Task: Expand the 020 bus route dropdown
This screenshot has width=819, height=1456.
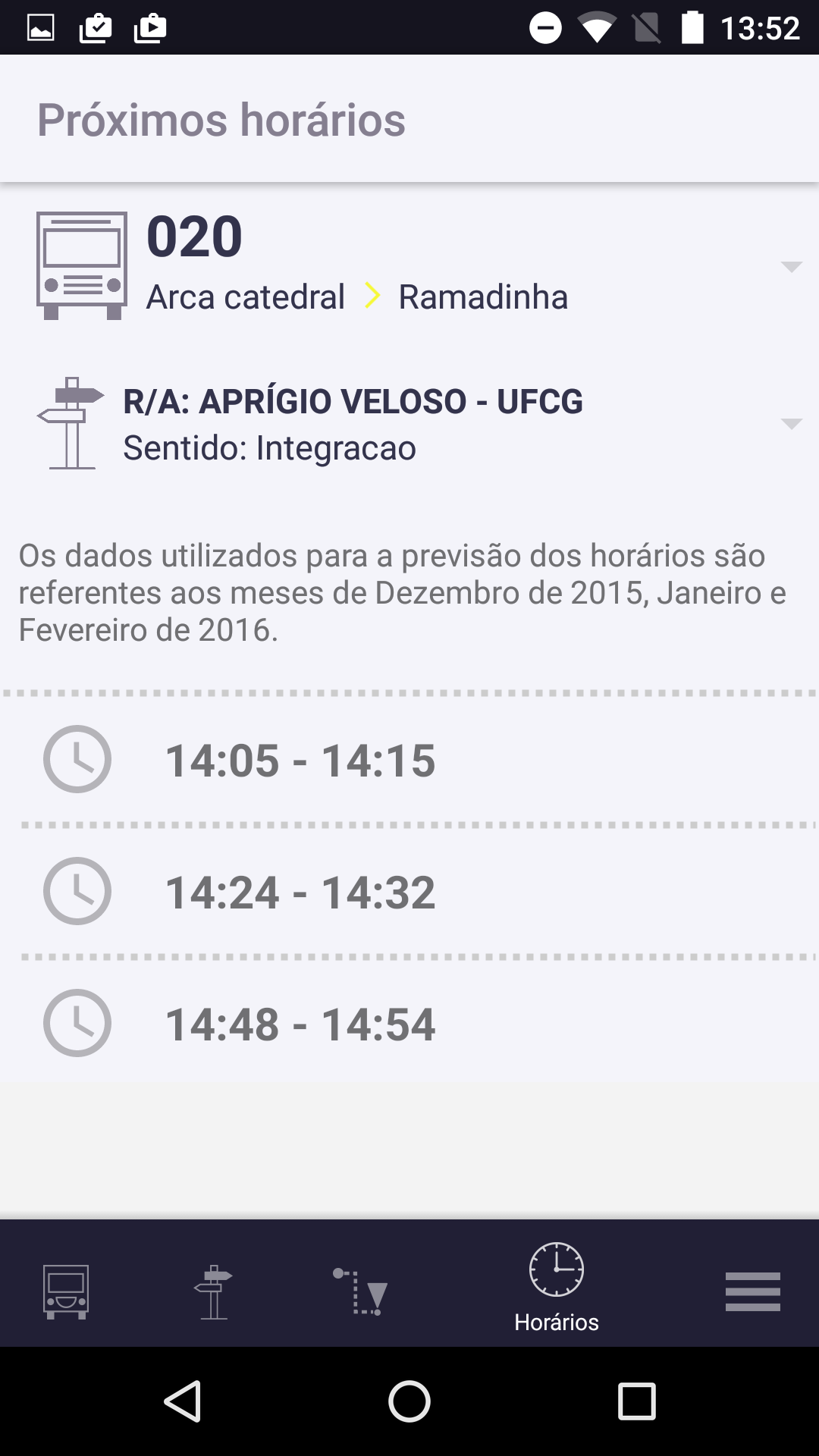Action: tap(791, 267)
